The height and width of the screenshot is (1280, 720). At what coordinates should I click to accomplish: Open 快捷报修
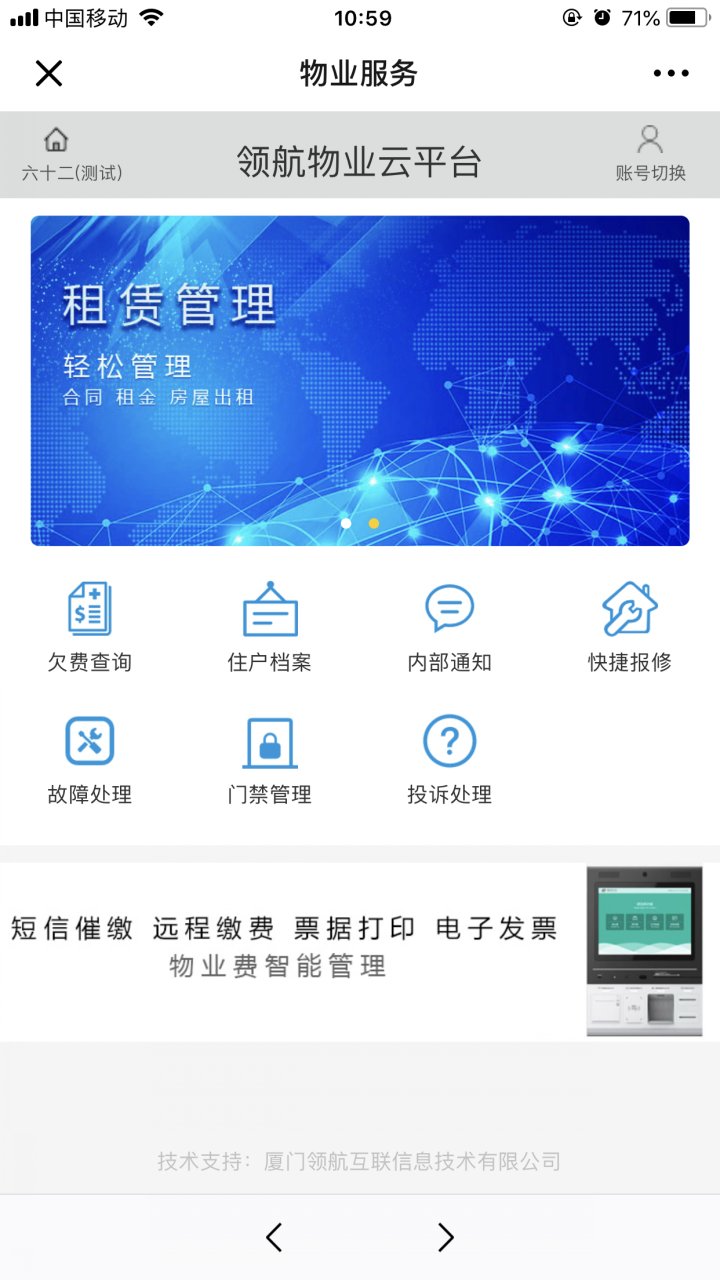(x=630, y=626)
